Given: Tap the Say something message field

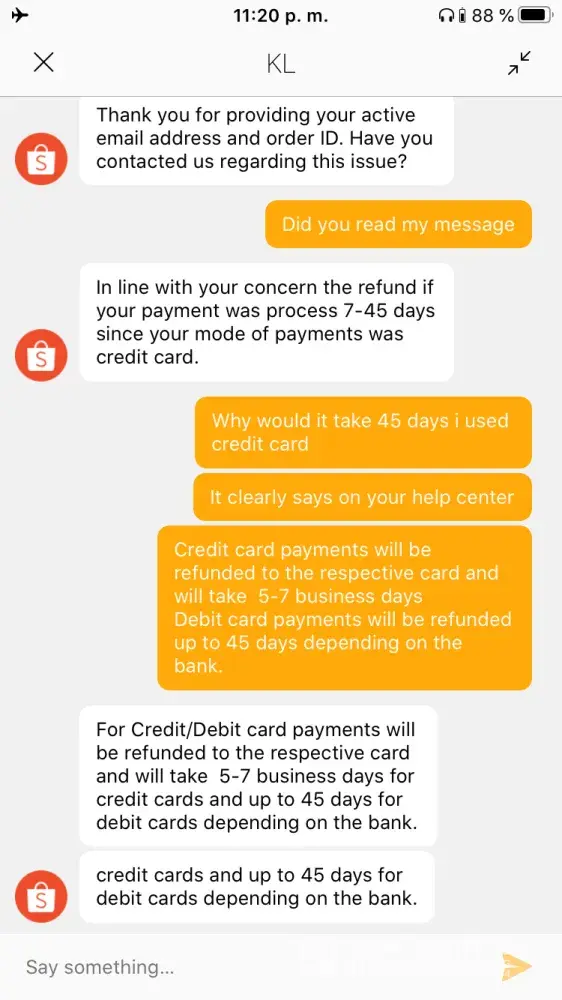Looking at the screenshot, I should point(255,967).
